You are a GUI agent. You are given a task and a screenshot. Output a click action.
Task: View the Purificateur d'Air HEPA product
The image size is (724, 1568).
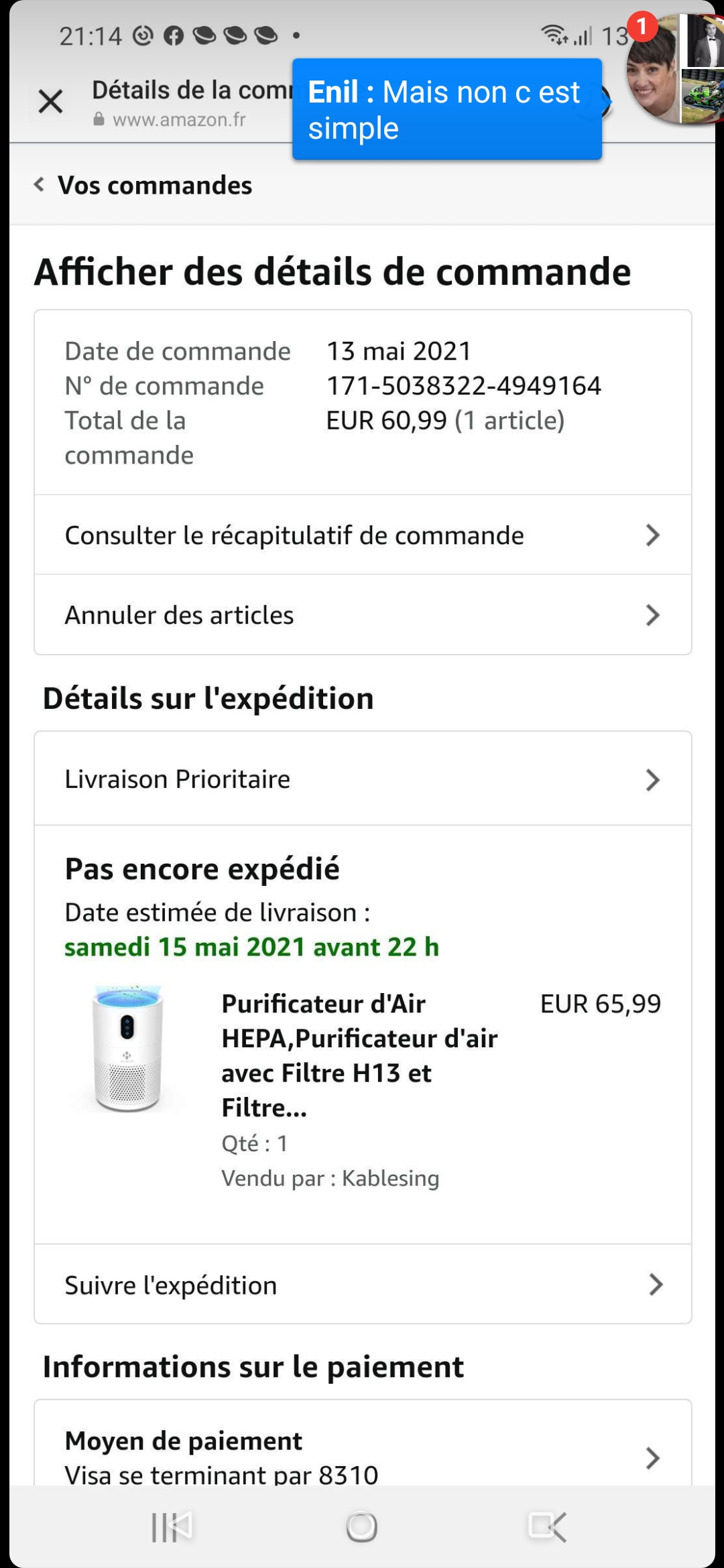tap(359, 1055)
